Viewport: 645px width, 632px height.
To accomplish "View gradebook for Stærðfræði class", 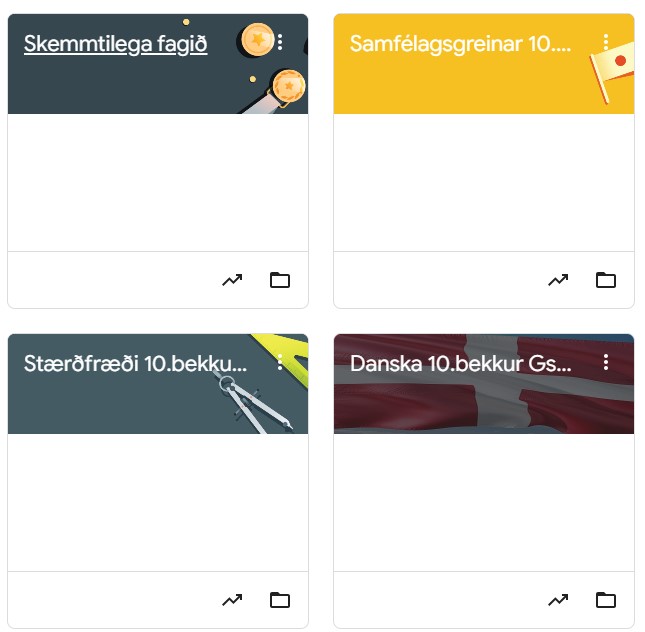I will 232,600.
